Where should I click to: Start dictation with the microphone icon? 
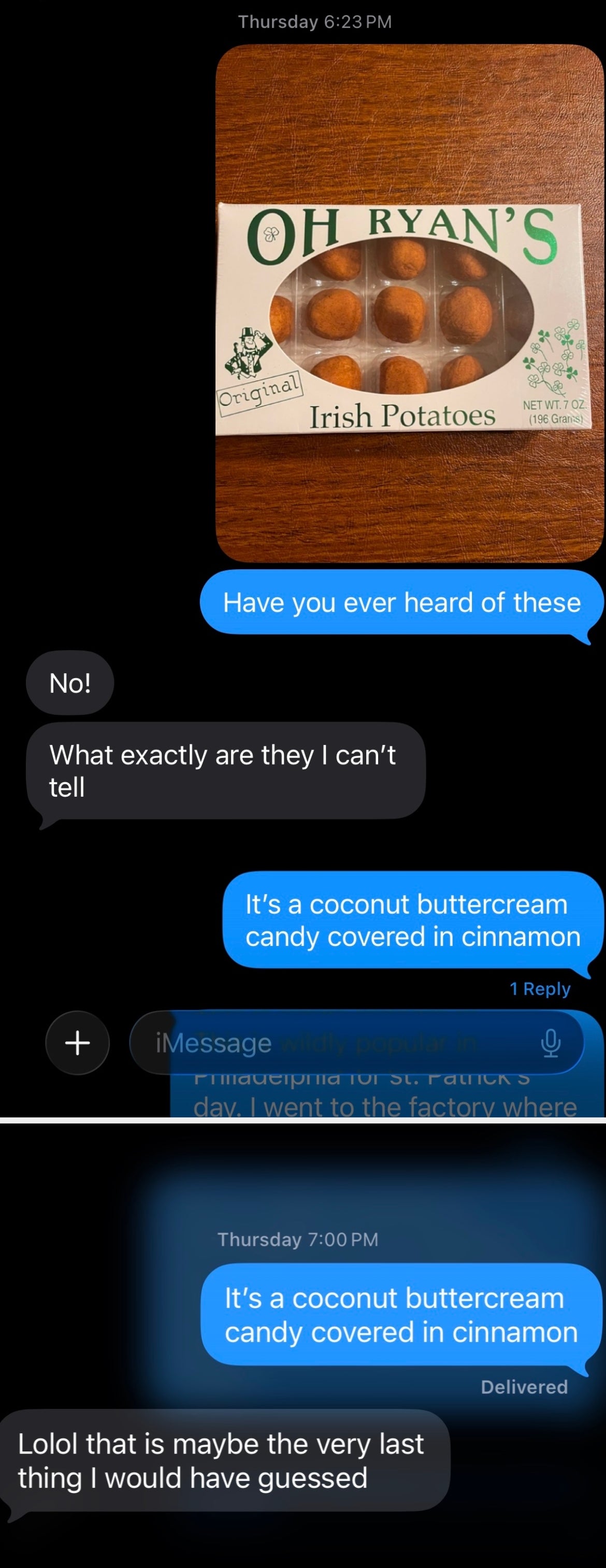551,1043
